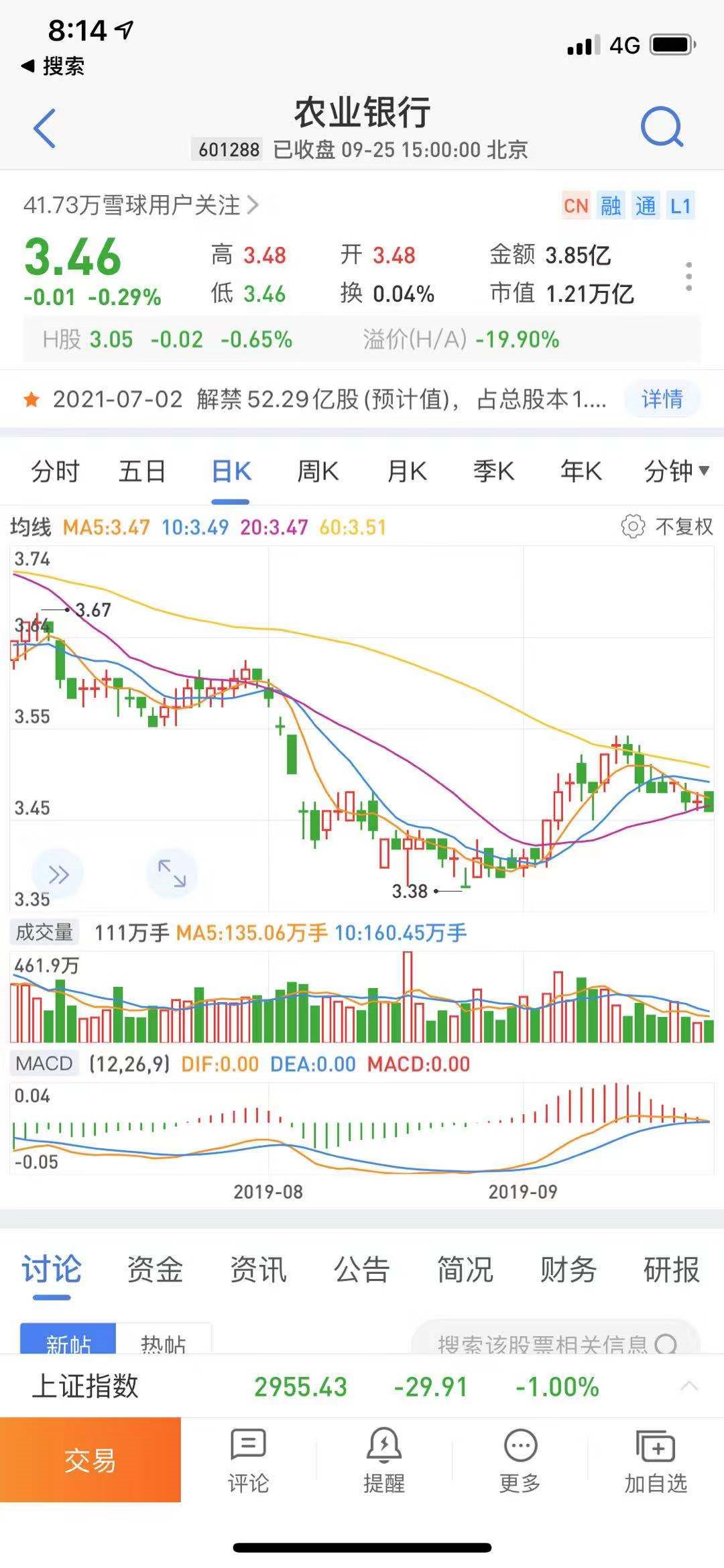Show the 季K chart

493,471
